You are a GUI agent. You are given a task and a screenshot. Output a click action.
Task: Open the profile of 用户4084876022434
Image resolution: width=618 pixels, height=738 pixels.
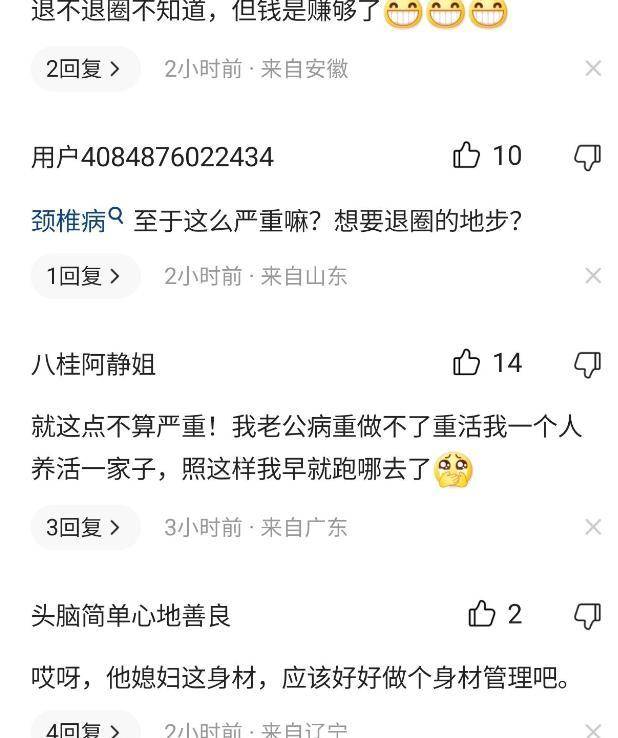[x=152, y=157]
